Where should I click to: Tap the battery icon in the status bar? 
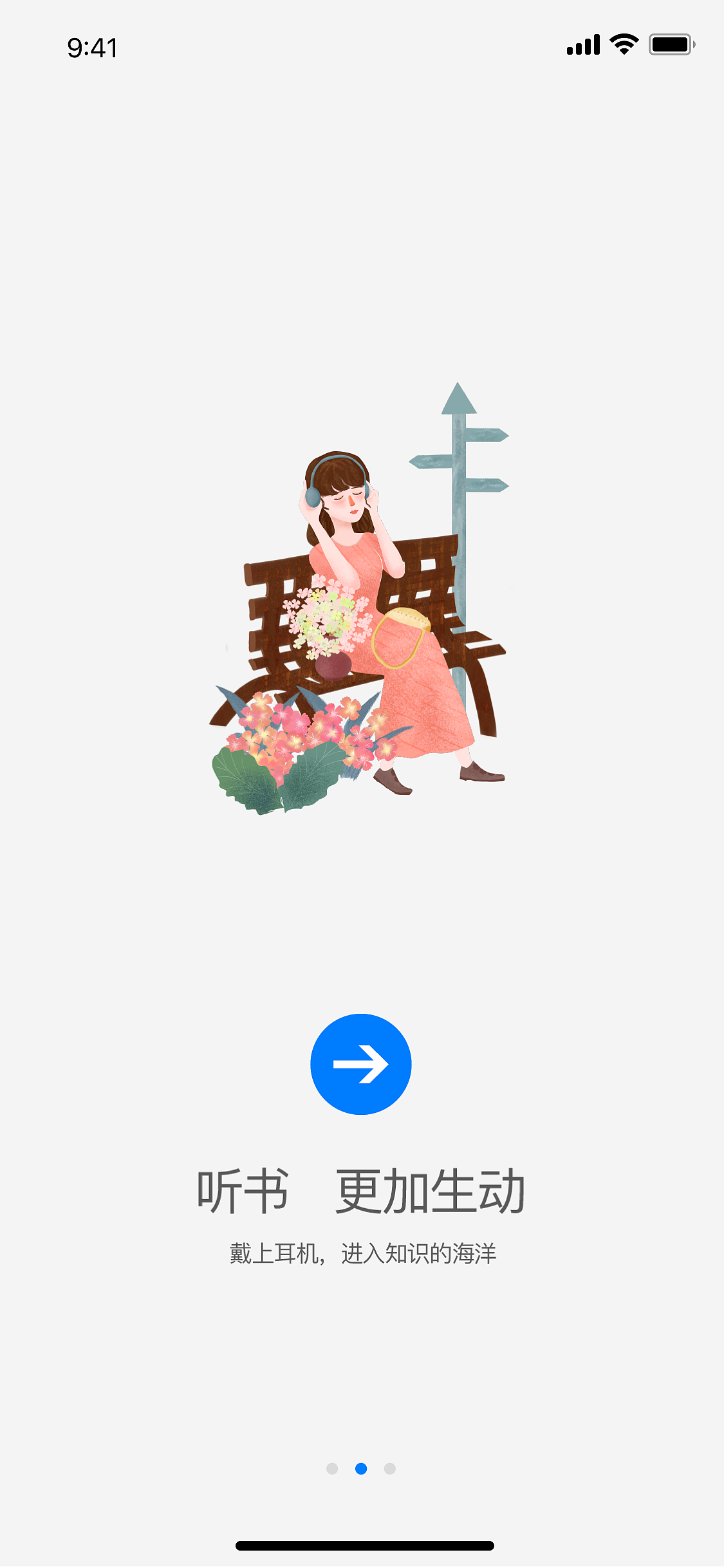point(669,45)
